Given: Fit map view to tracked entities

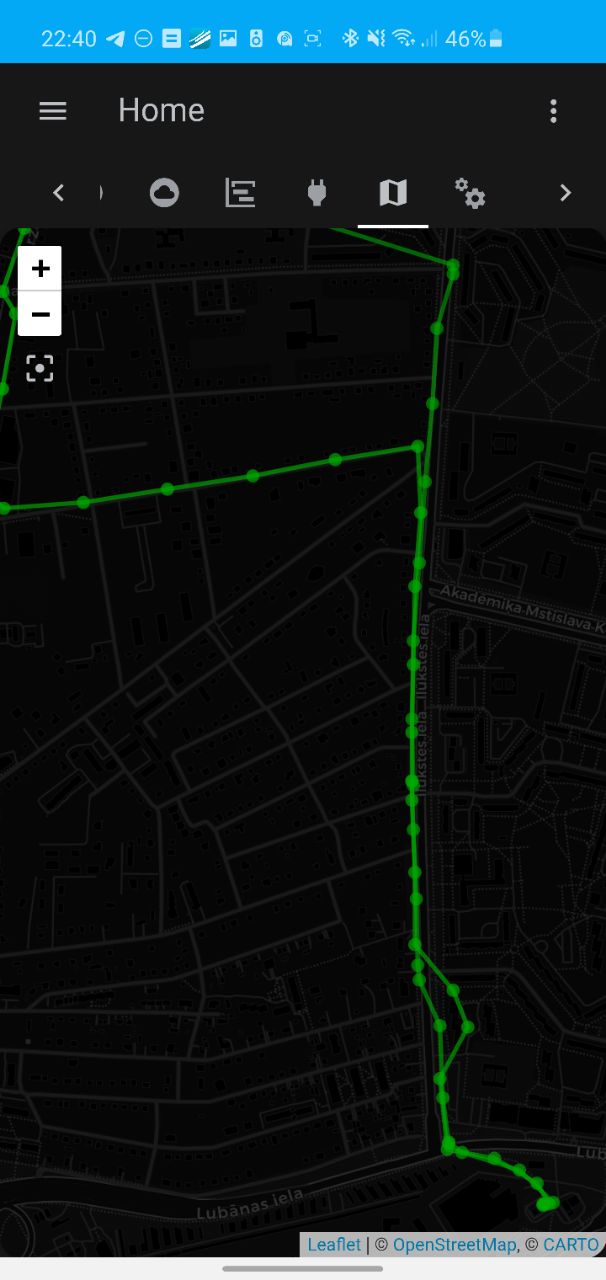Looking at the screenshot, I should click(x=40, y=368).
